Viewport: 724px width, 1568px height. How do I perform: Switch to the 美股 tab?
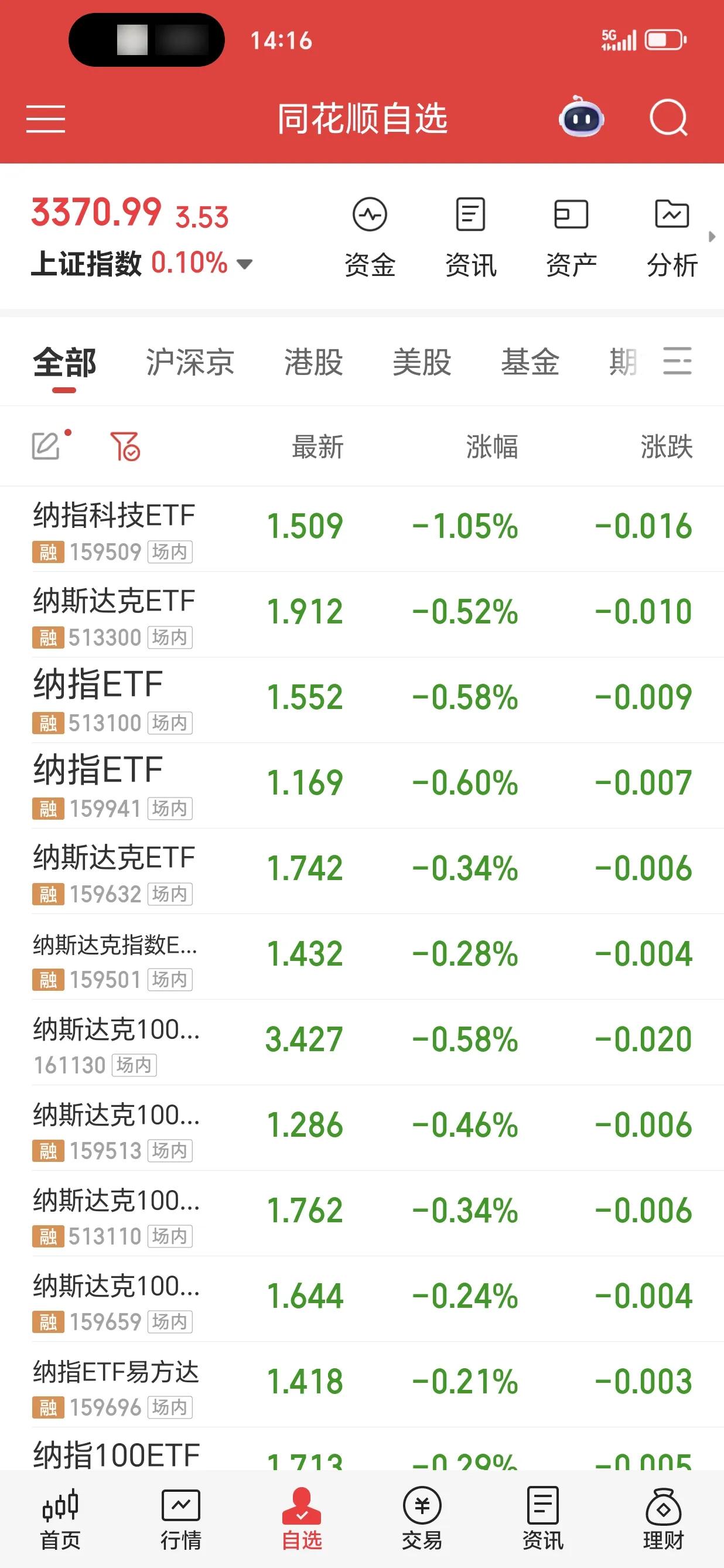421,363
